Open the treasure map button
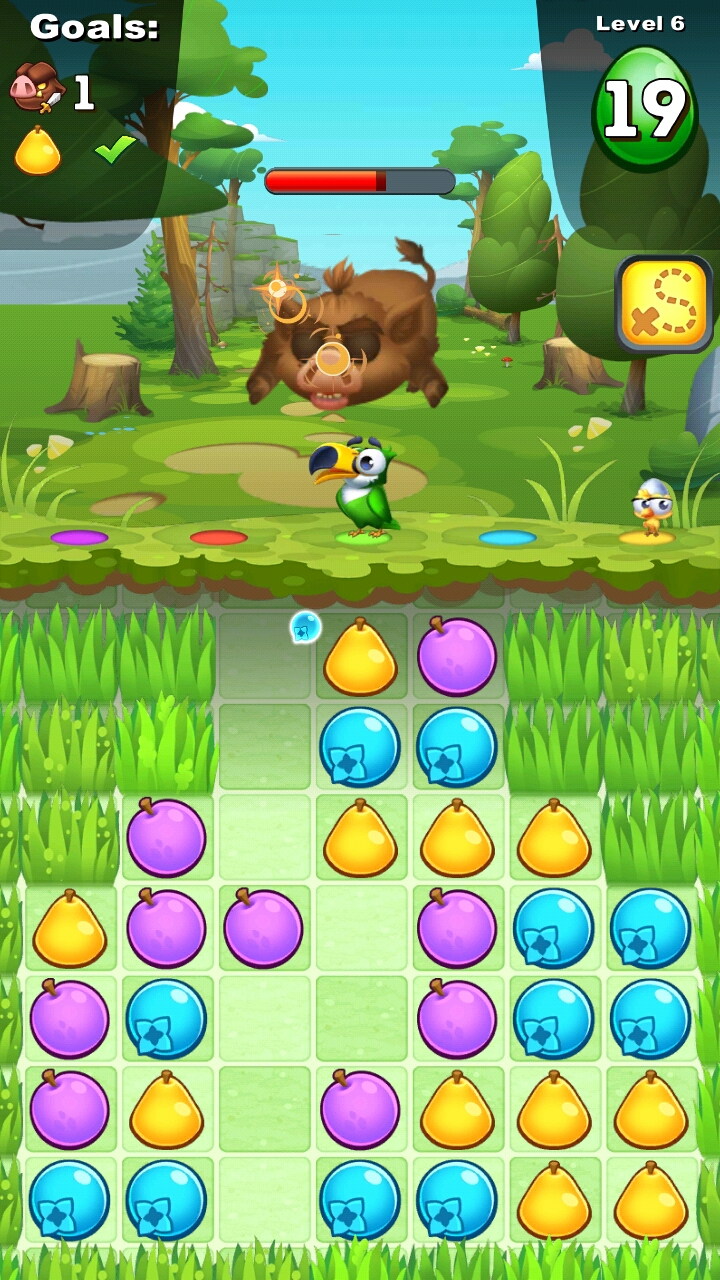Viewport: 720px width, 1280px height. coord(664,304)
